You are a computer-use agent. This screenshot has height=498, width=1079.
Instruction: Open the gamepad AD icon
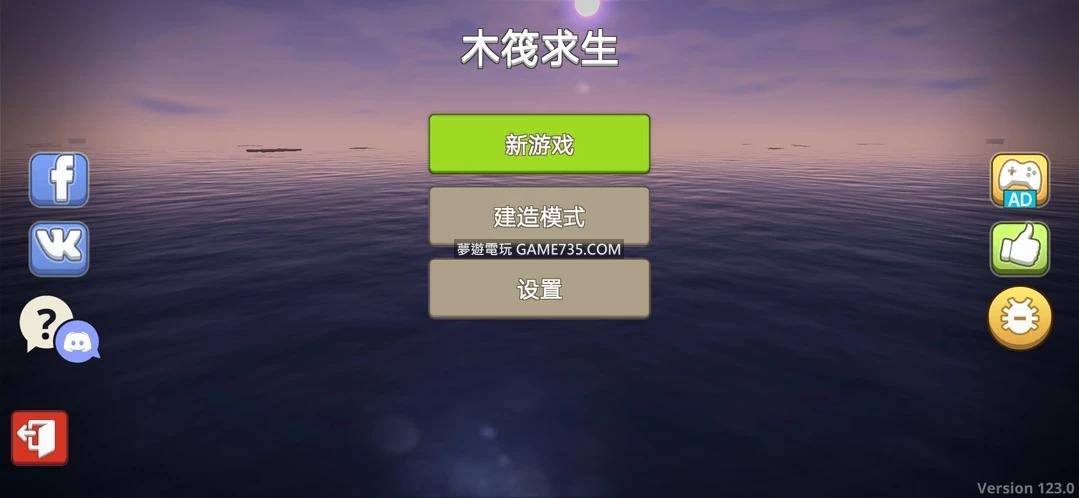[x=1019, y=180]
